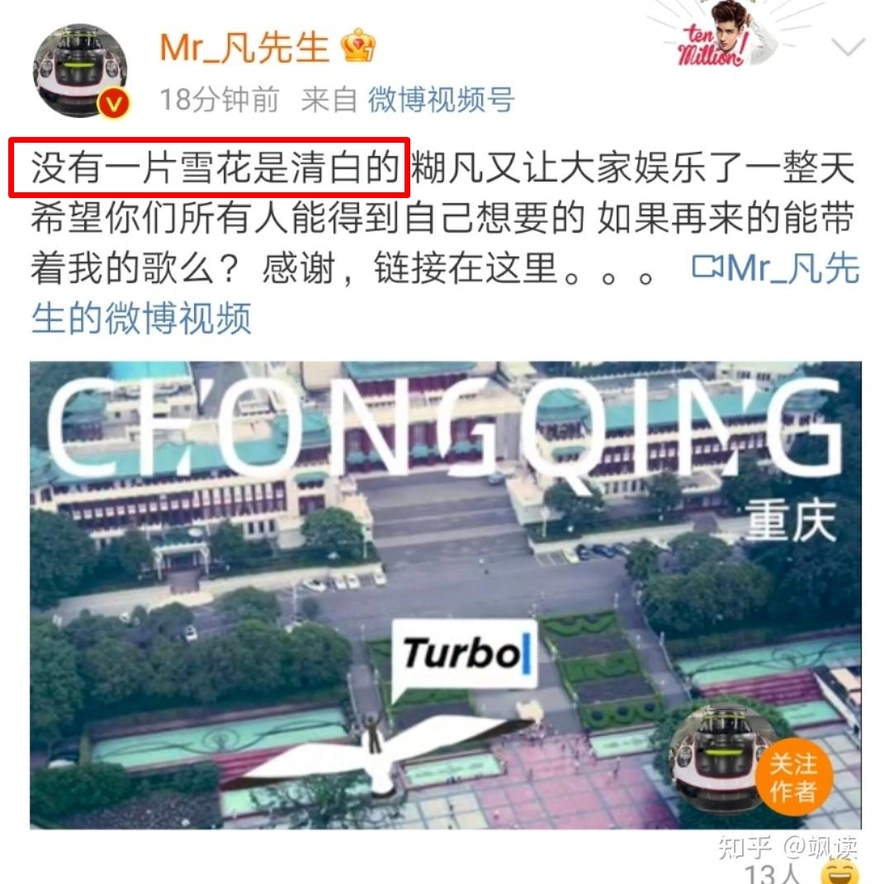Open the Mr_凡先生 username link
The width and height of the screenshot is (880, 884).
coord(244,47)
